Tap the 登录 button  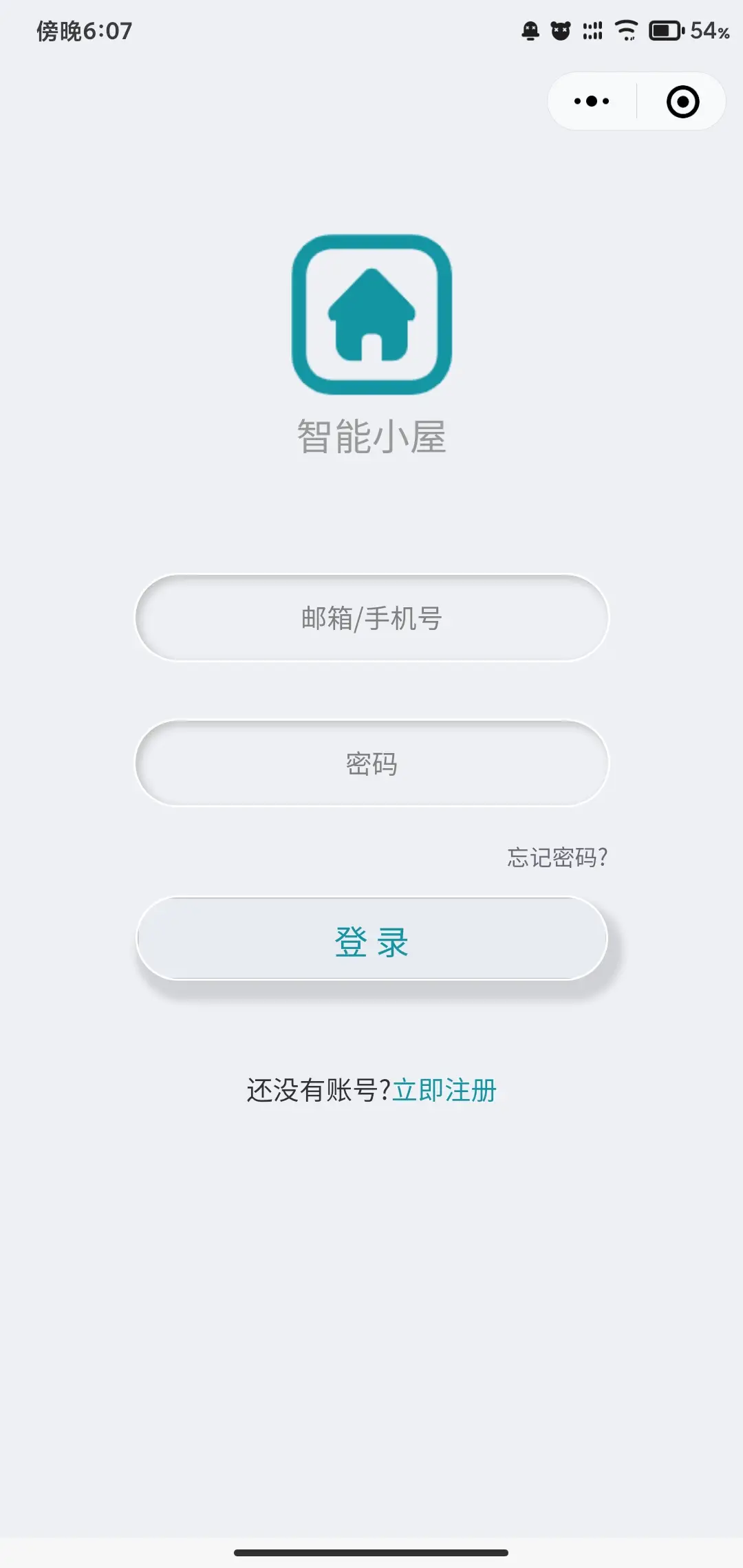(x=371, y=939)
